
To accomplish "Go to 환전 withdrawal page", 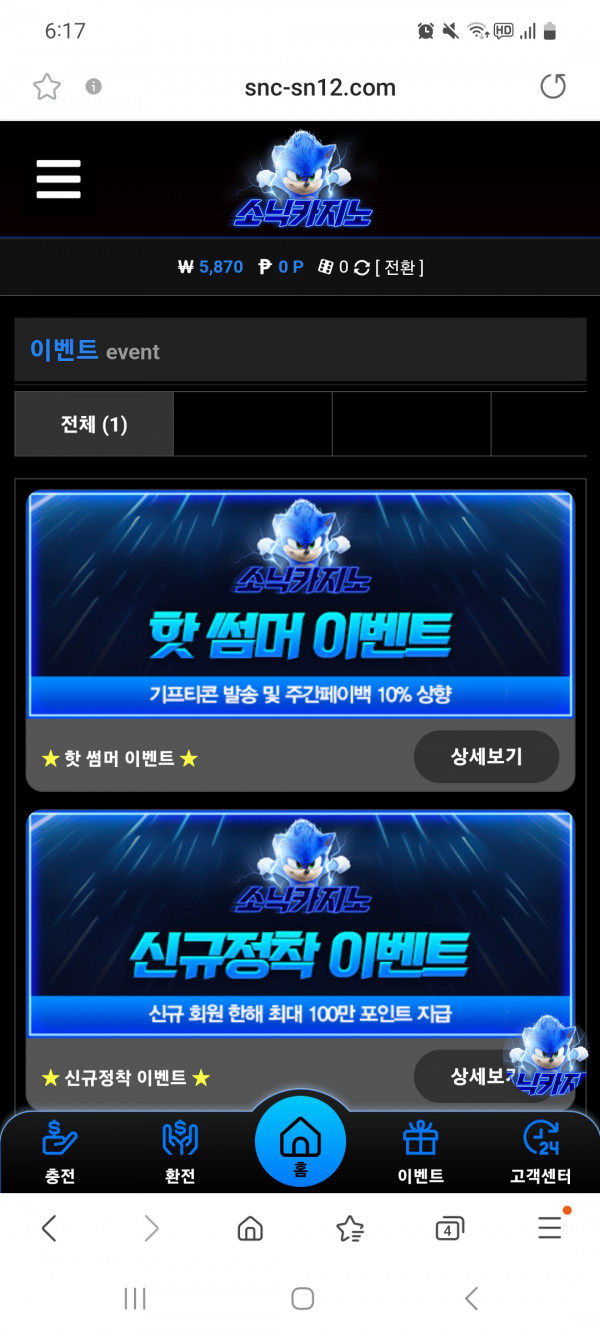I will point(180,1152).
